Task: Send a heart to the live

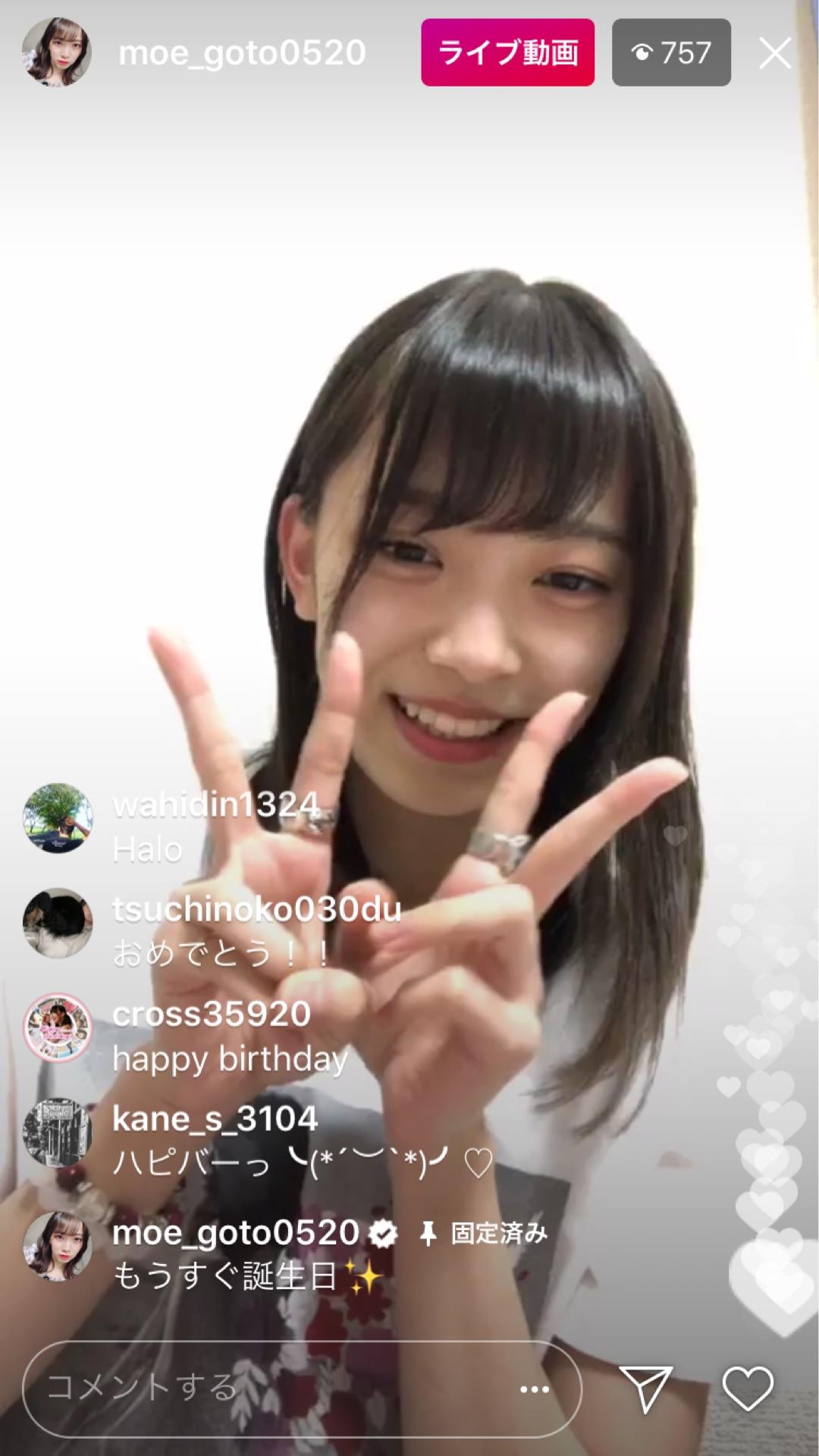Action: pyautogui.click(x=747, y=1388)
